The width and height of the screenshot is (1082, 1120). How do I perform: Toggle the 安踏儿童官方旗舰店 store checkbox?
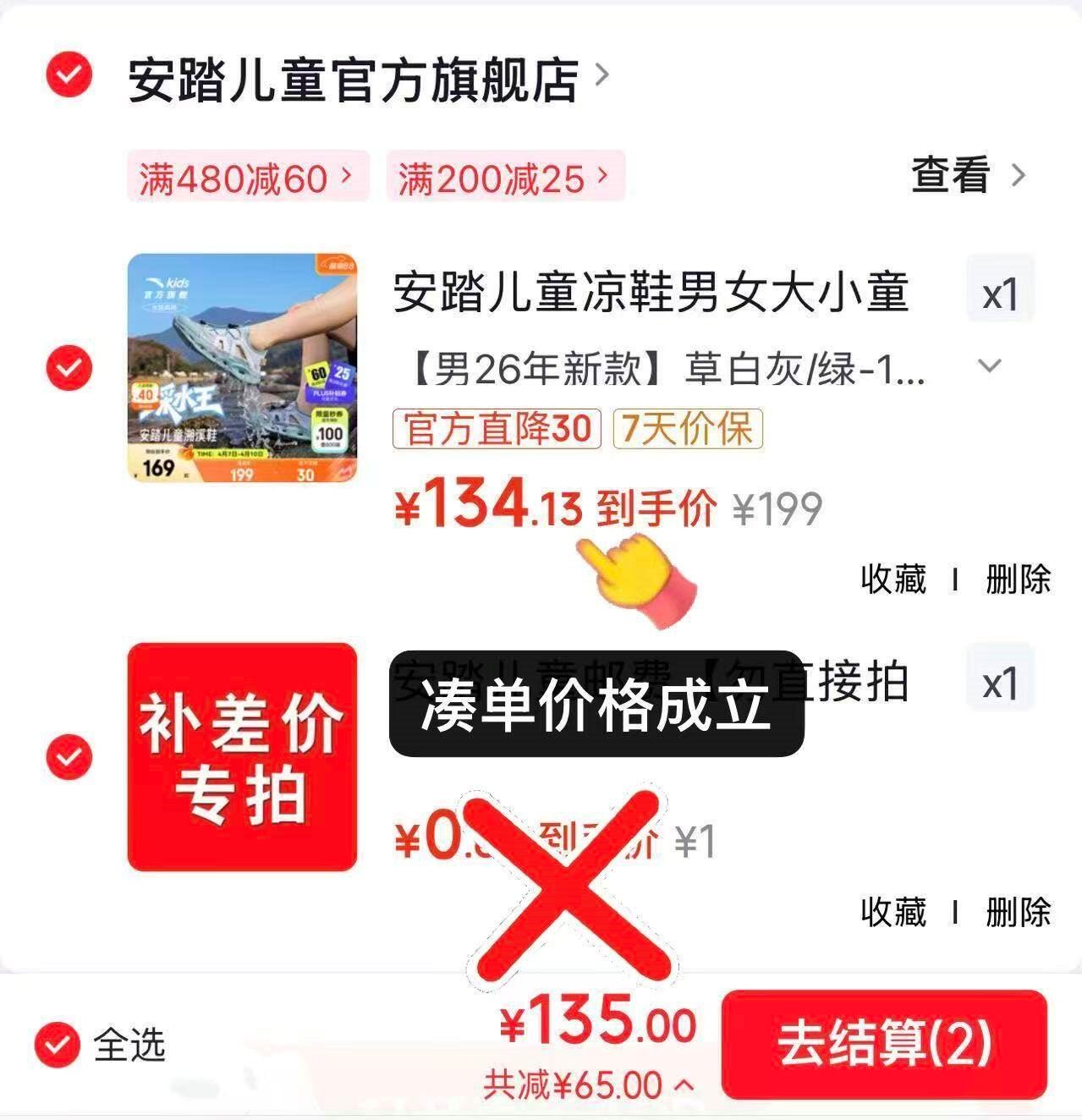[x=69, y=75]
